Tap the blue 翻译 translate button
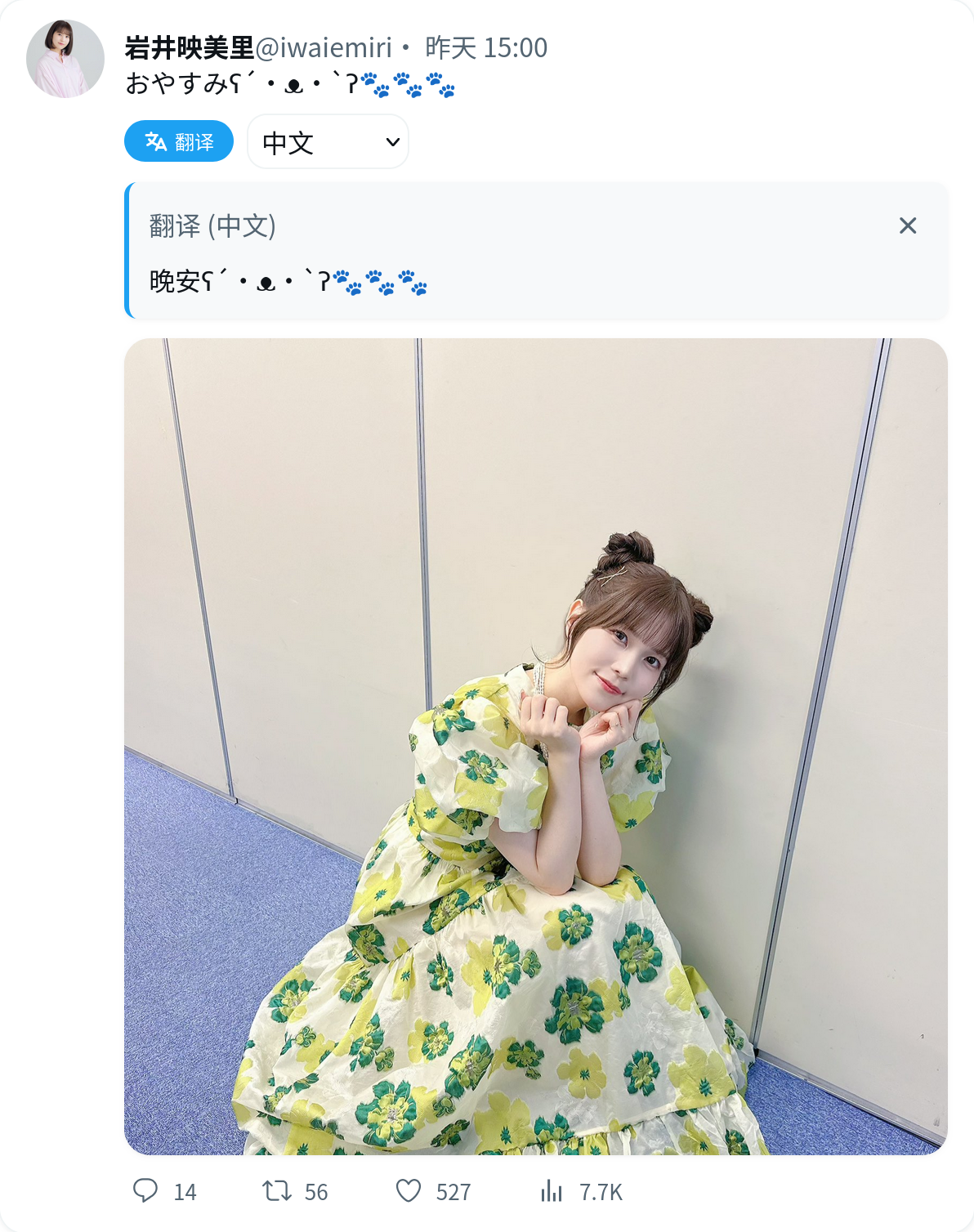This screenshot has width=974, height=1232. point(179,141)
